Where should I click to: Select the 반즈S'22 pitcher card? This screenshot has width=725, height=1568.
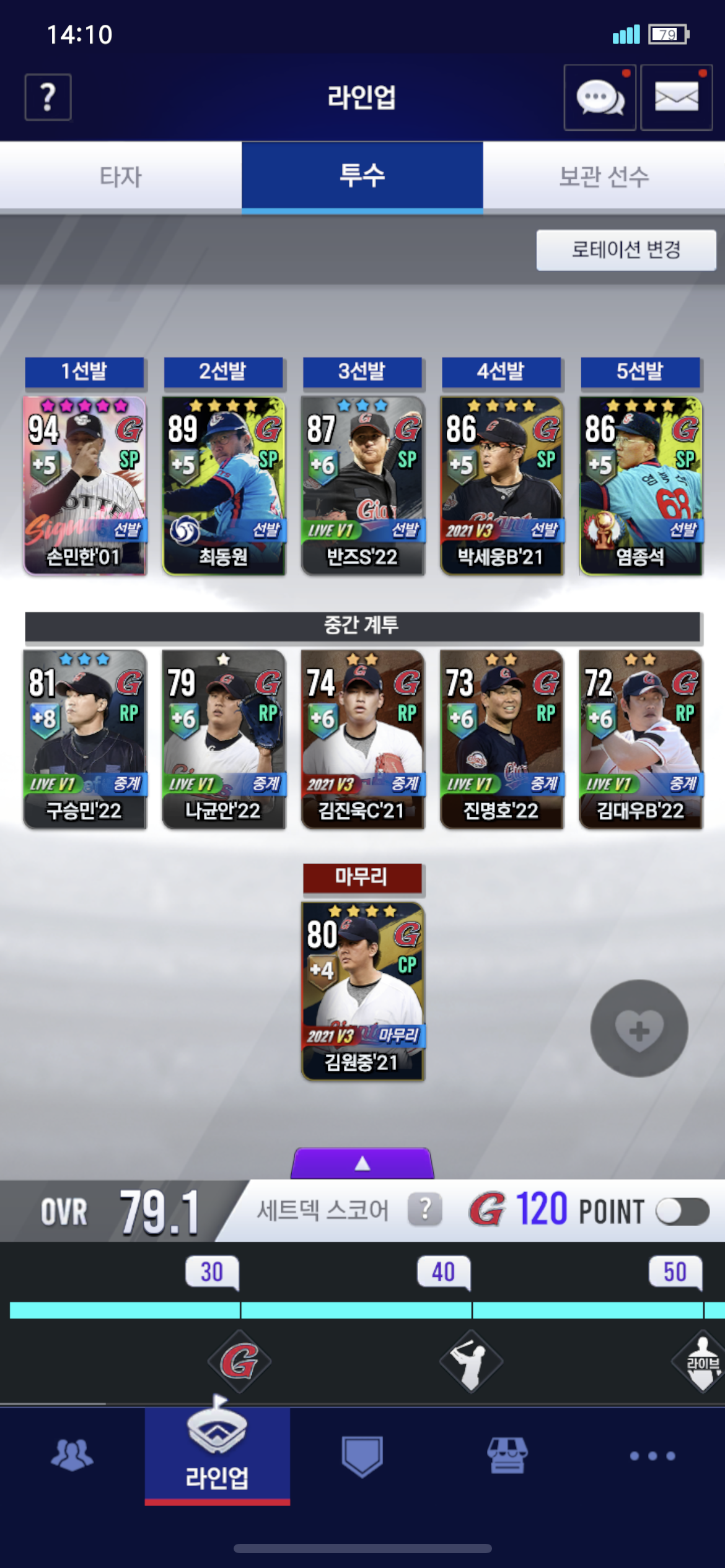coord(362,486)
